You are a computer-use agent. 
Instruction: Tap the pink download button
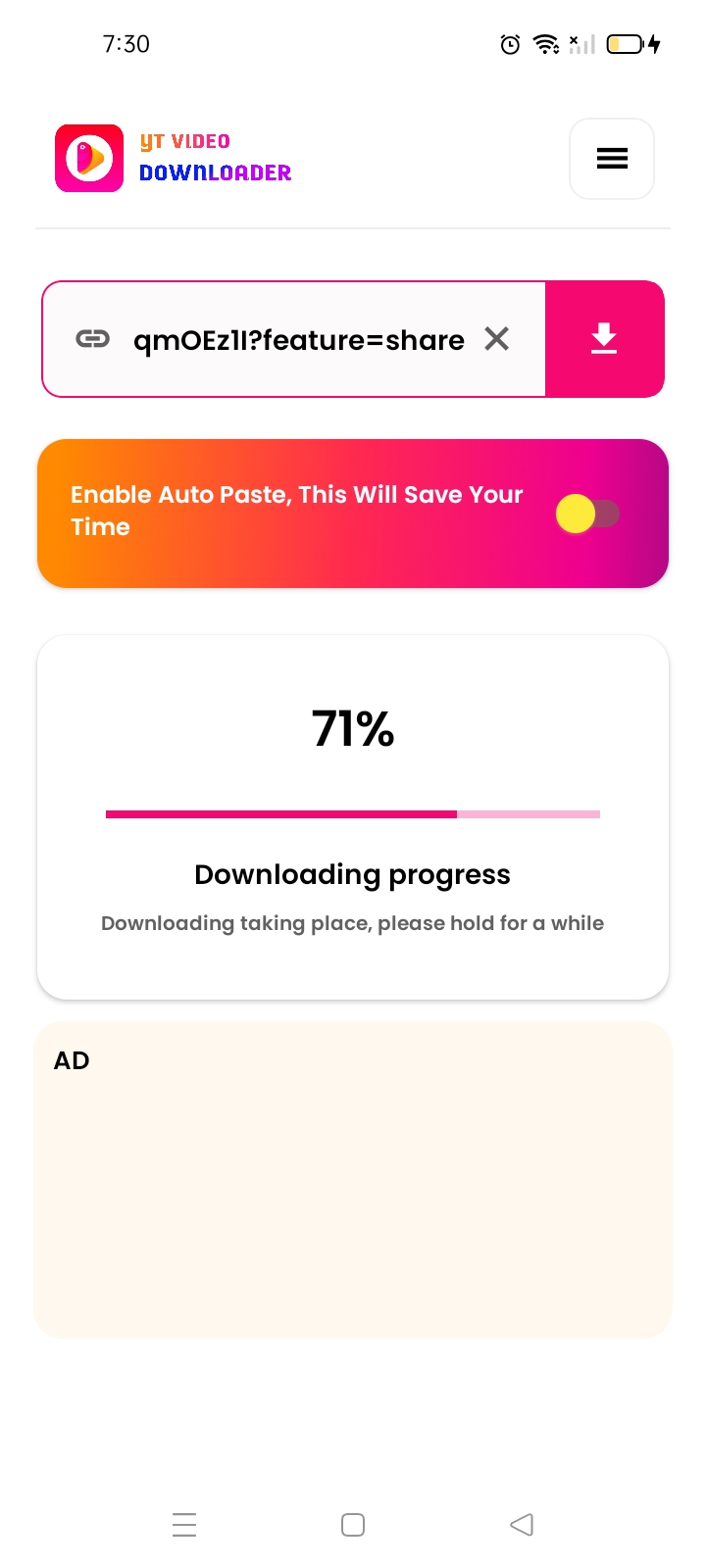click(x=604, y=339)
